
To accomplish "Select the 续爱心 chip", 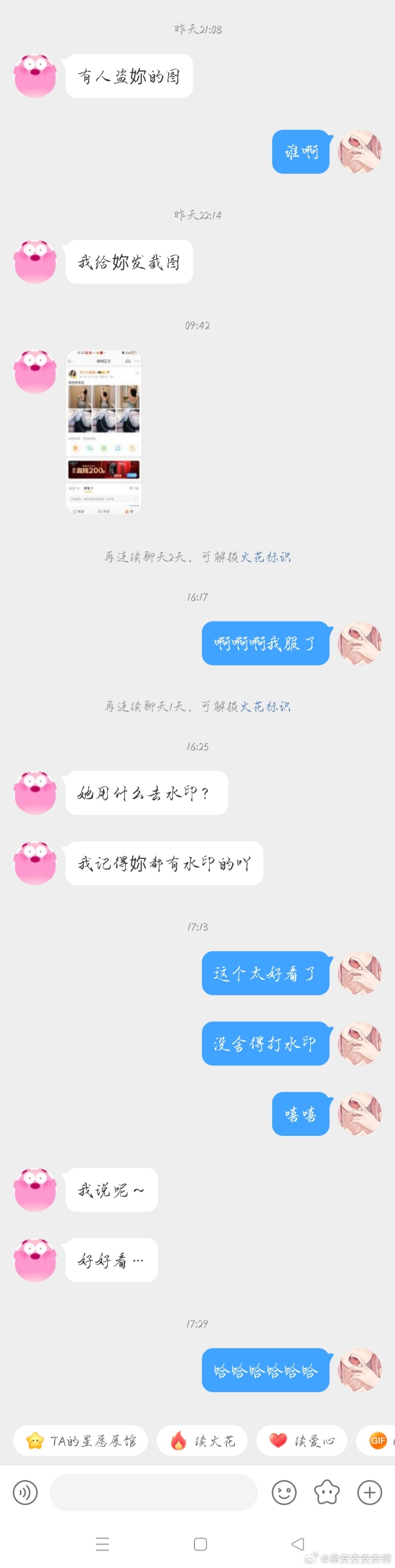I will [302, 1441].
